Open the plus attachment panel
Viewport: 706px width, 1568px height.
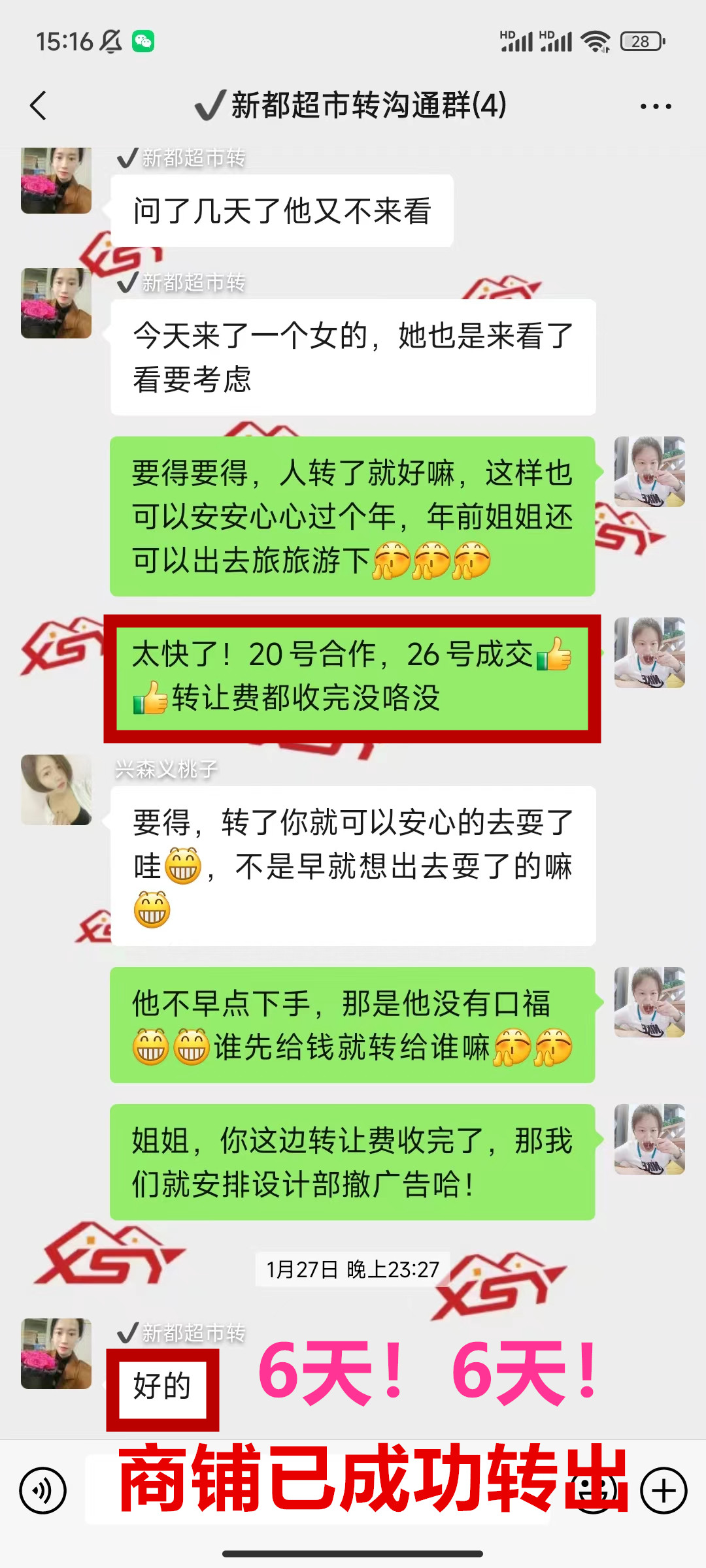click(x=664, y=1491)
